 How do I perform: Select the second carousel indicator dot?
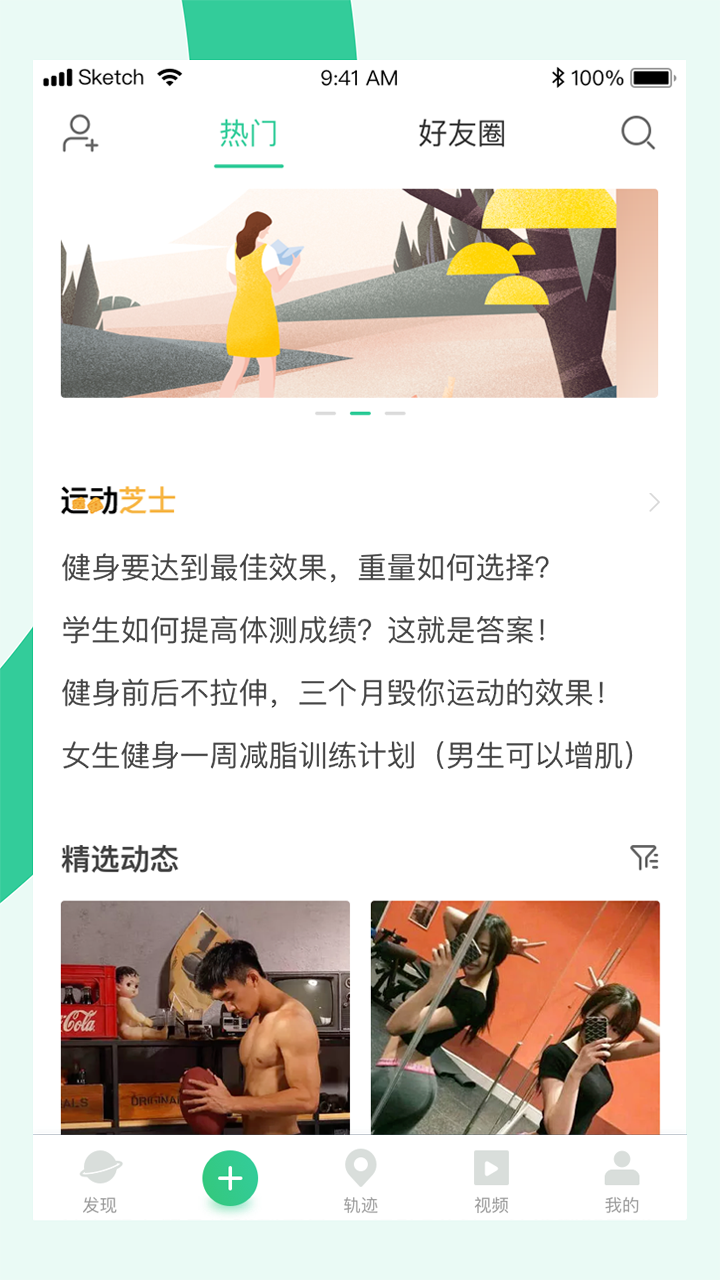tap(360, 411)
